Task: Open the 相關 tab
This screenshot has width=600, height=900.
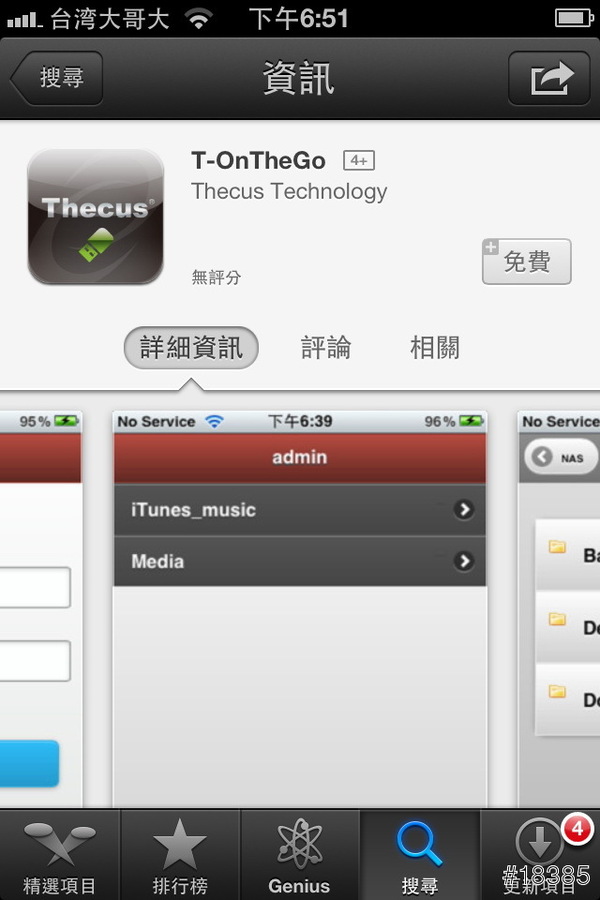Action: point(434,348)
